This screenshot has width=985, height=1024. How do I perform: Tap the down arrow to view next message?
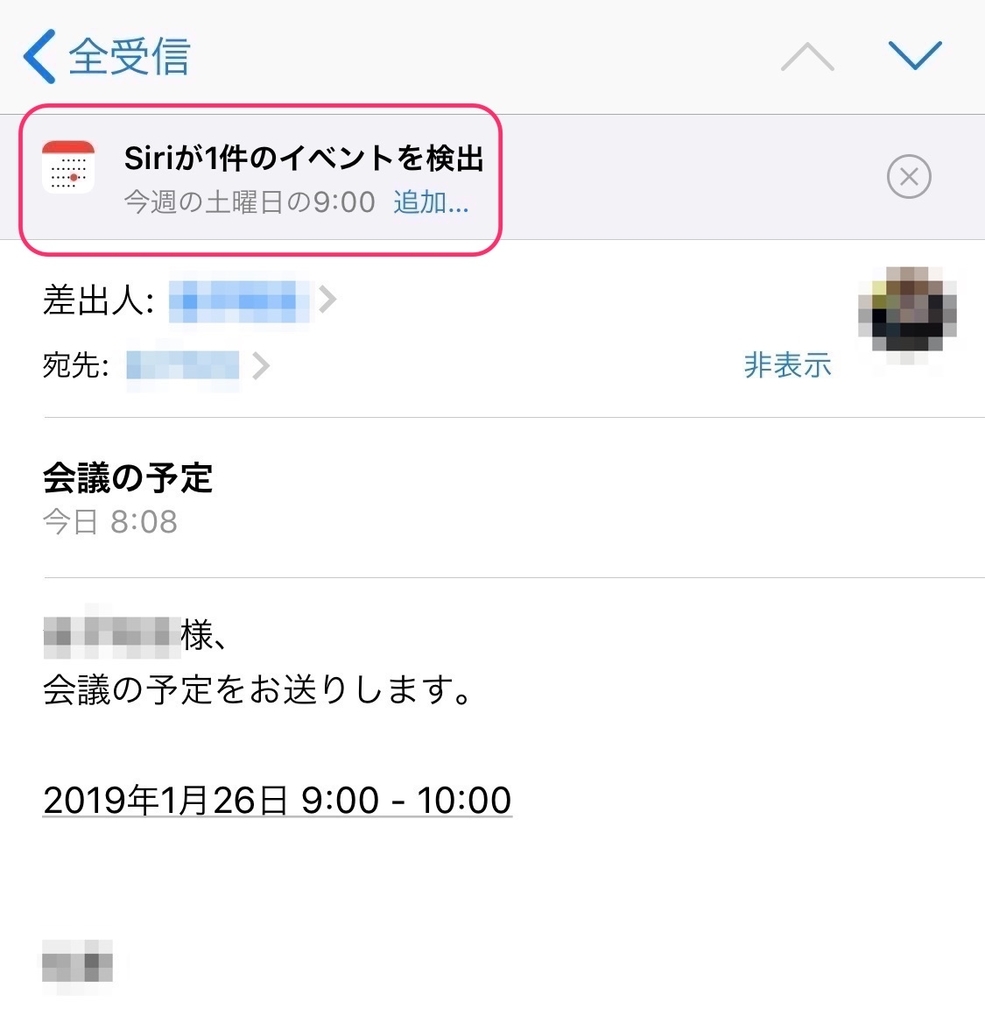(916, 55)
